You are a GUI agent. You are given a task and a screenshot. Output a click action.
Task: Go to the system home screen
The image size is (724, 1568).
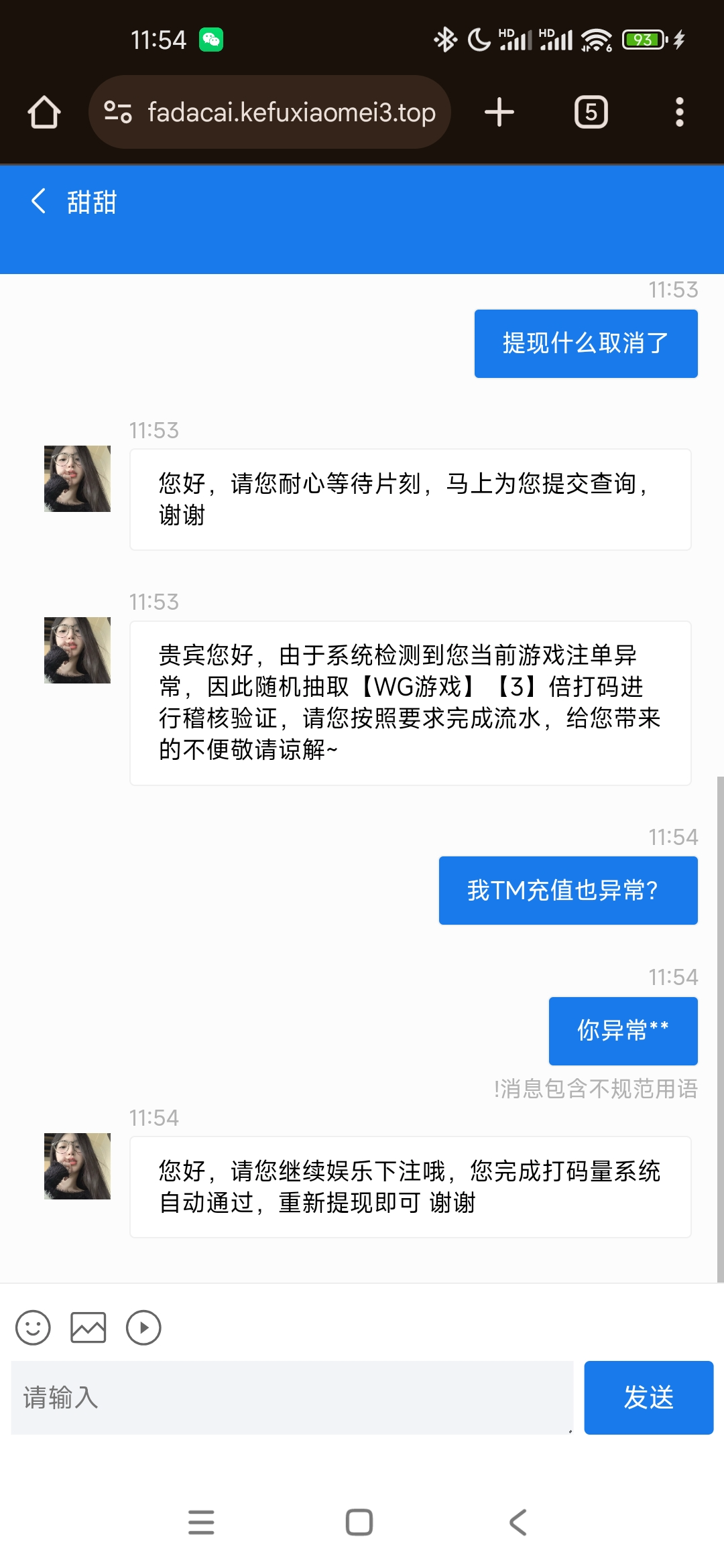coord(359,1522)
